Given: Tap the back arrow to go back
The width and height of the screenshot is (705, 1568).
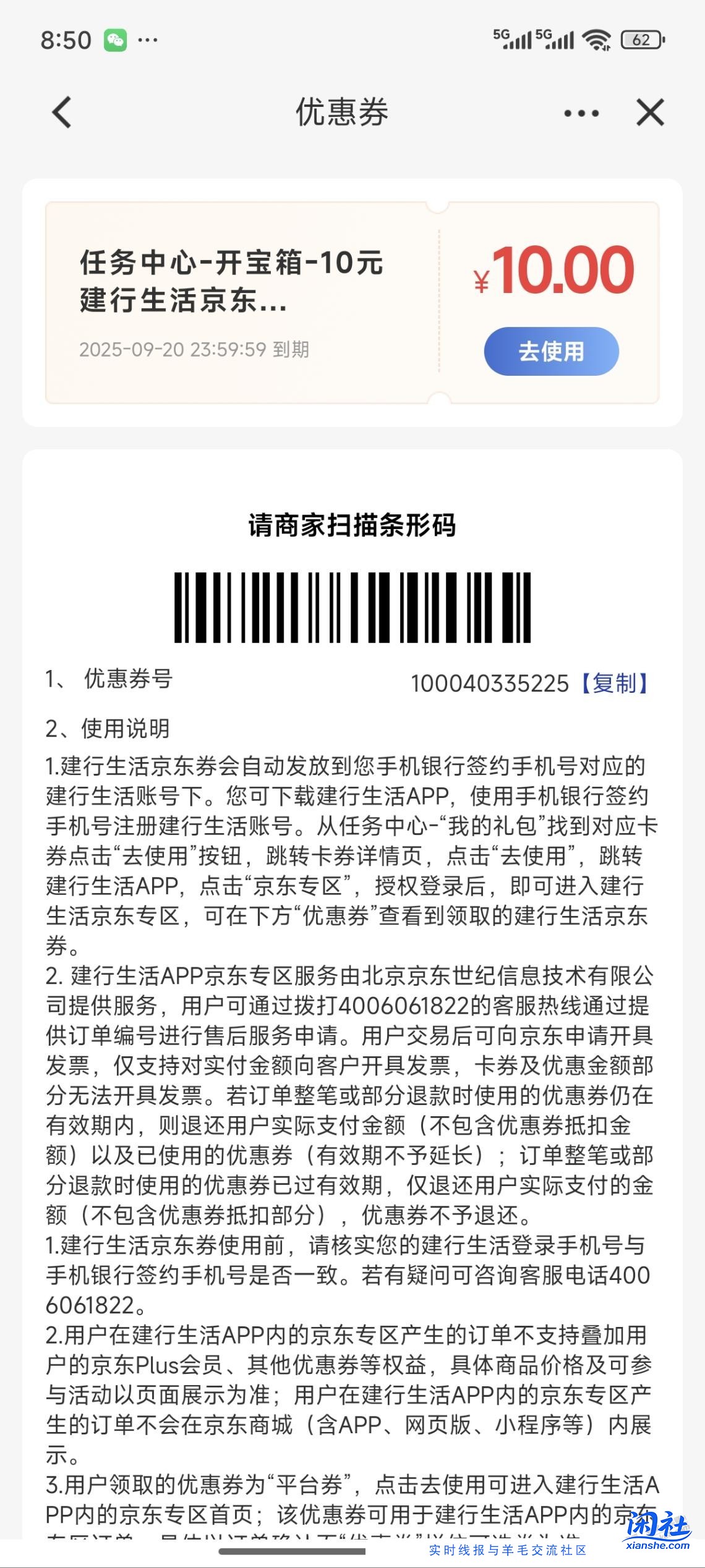Looking at the screenshot, I should (59, 114).
